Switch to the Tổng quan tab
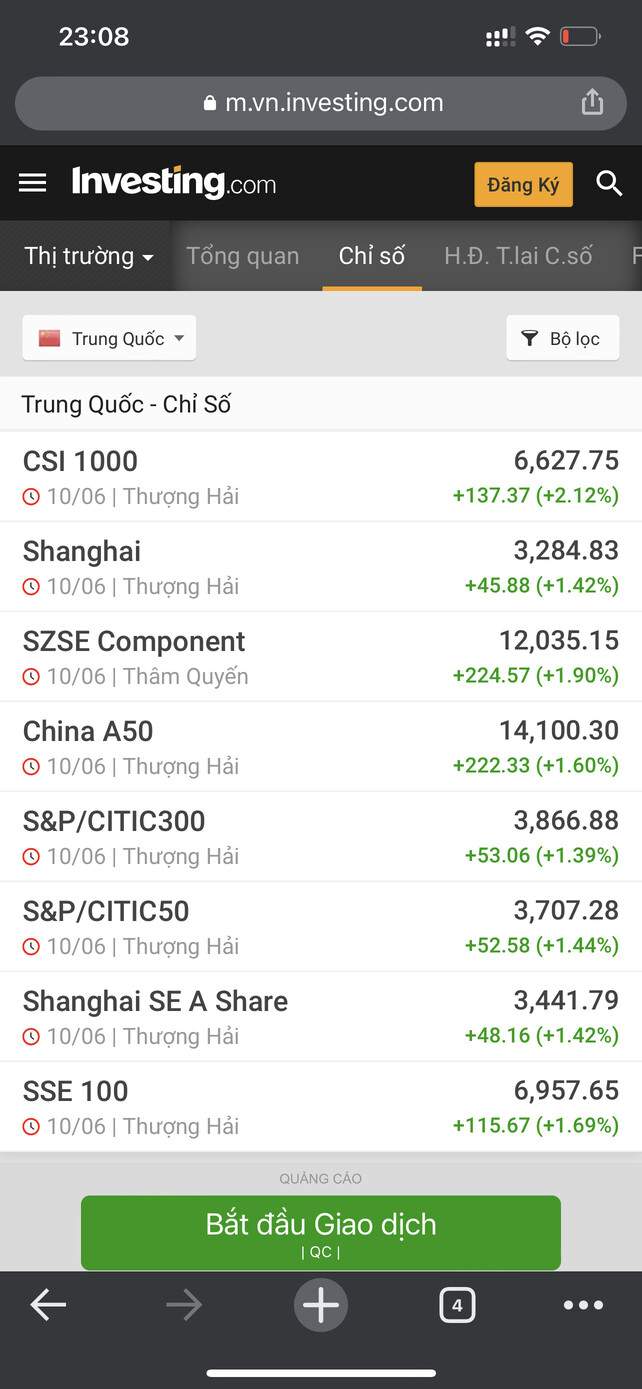The width and height of the screenshot is (642, 1389). tap(243, 256)
